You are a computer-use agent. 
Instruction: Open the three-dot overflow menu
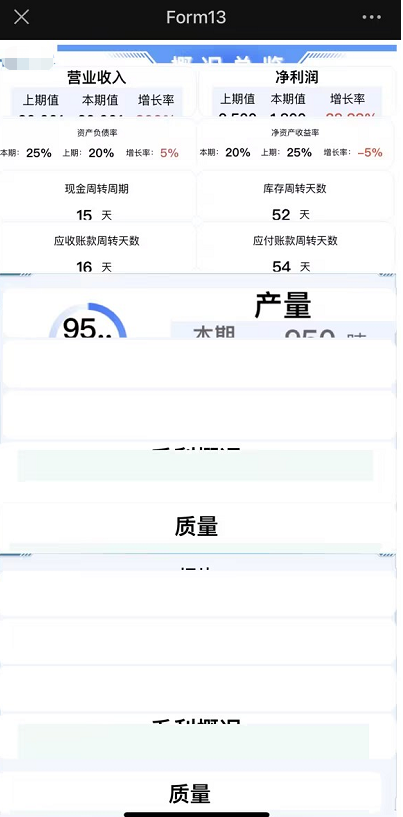(x=371, y=17)
